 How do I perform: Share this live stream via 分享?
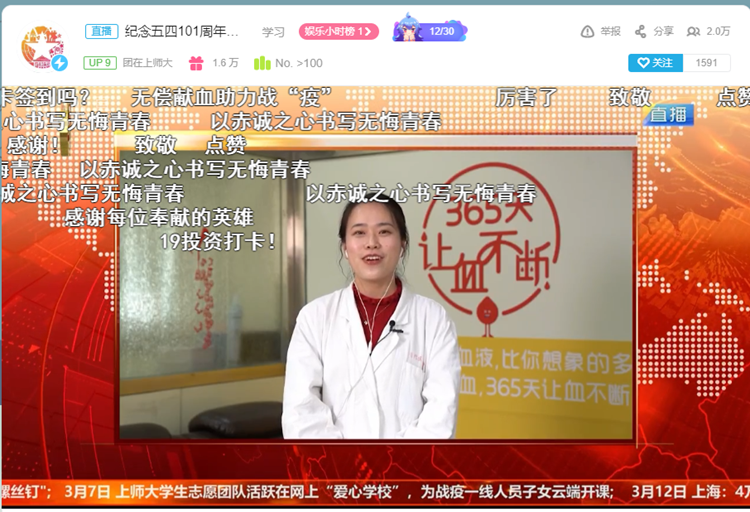pos(655,32)
